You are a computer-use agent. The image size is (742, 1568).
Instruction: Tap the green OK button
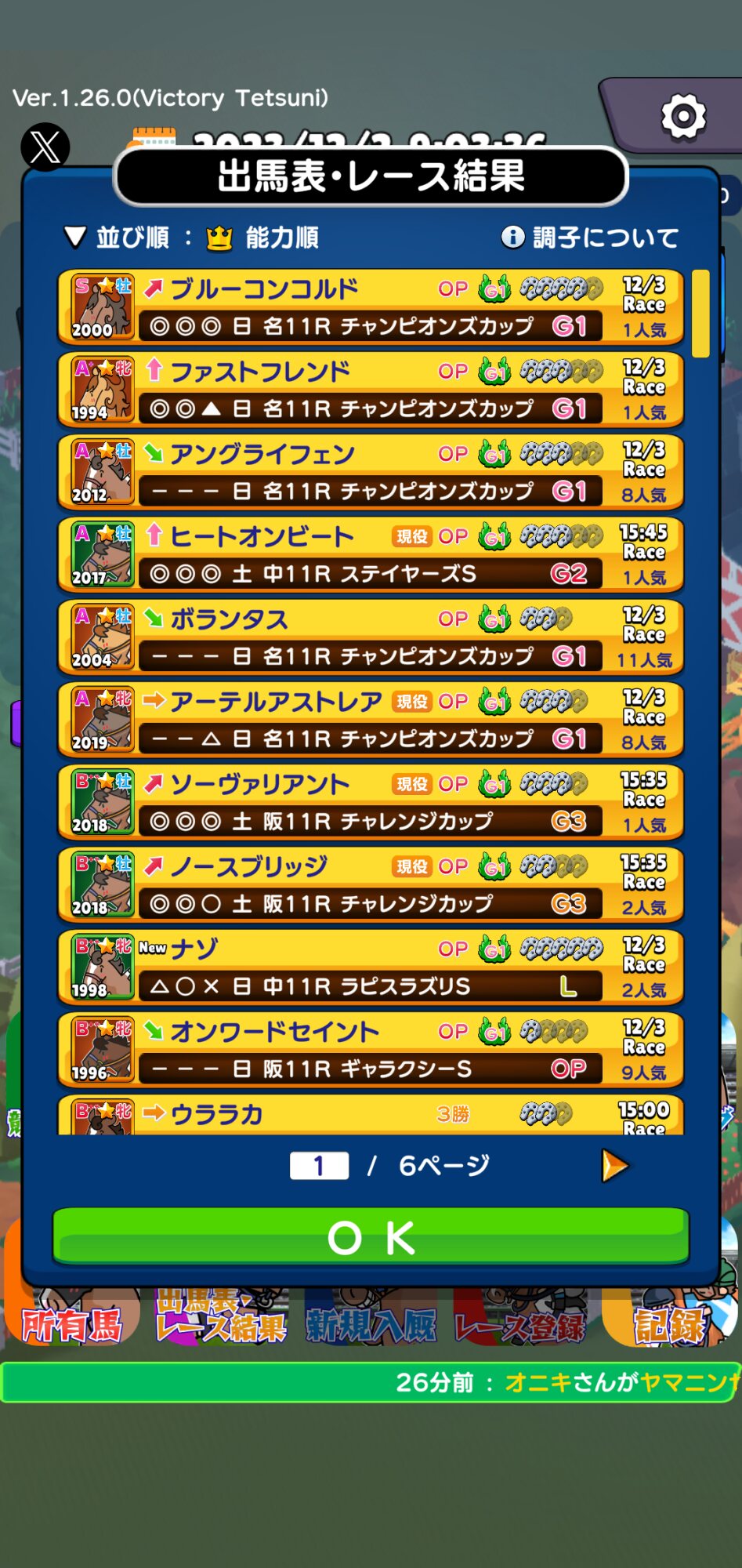(371, 1237)
